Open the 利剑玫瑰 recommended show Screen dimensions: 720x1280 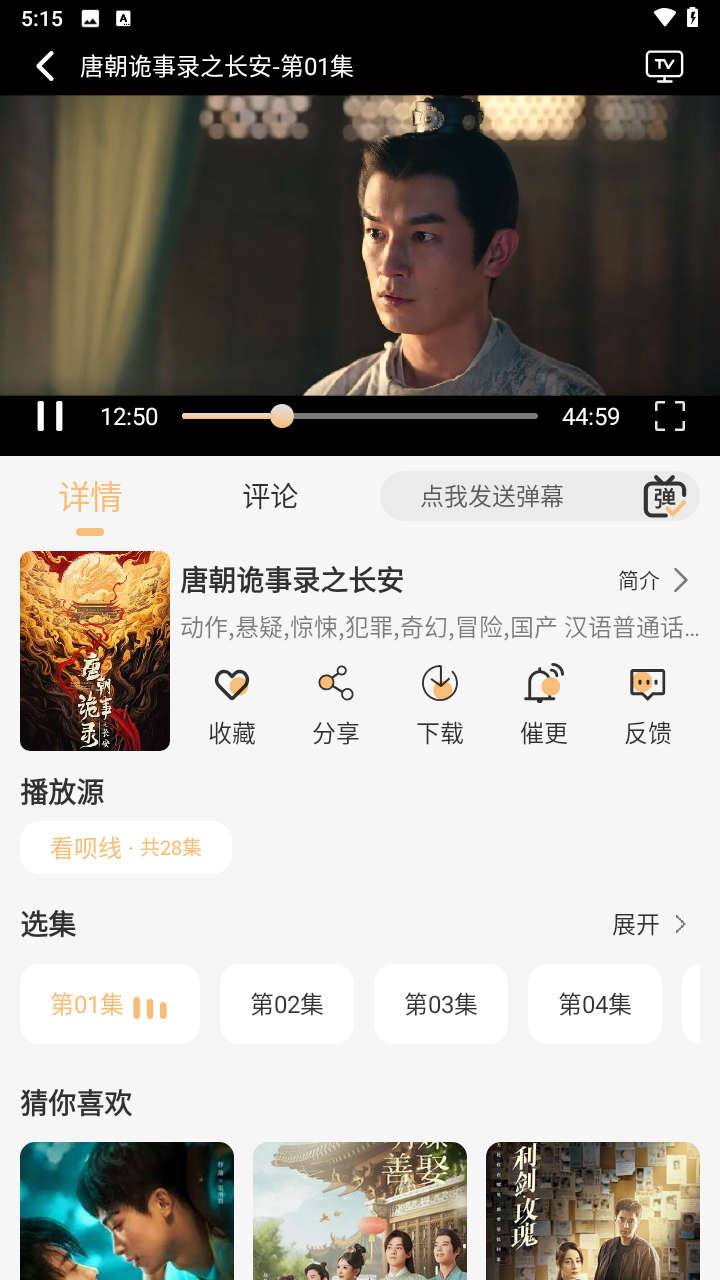click(592, 1210)
